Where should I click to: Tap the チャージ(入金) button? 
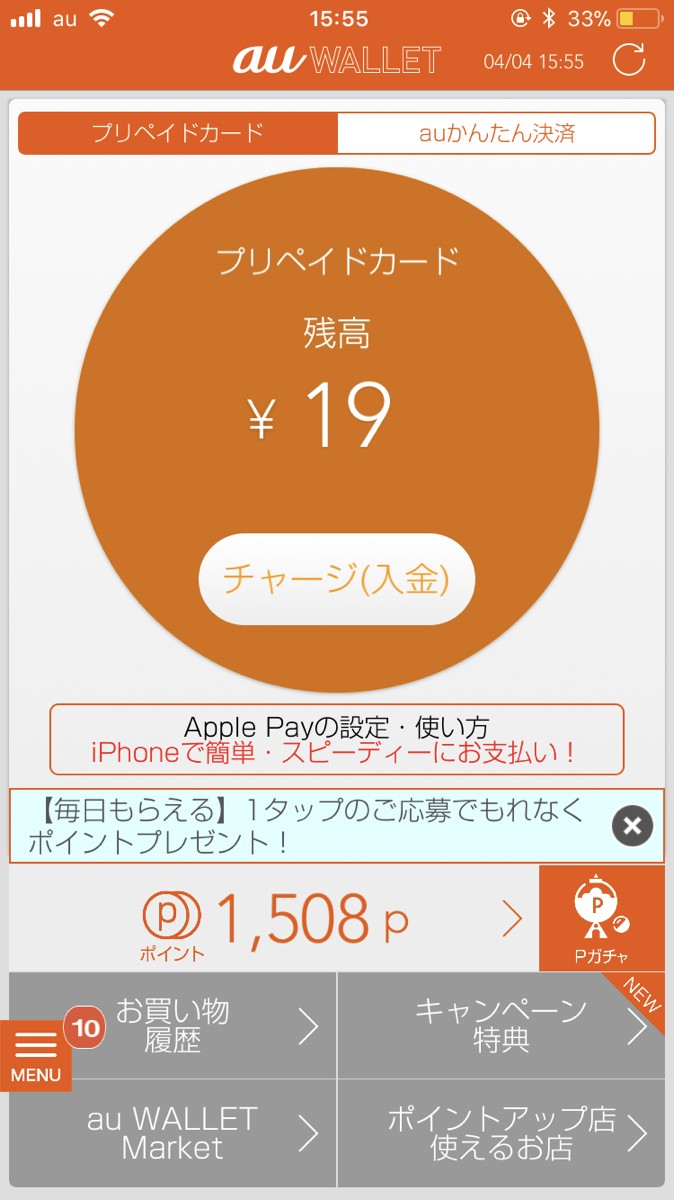(x=336, y=579)
